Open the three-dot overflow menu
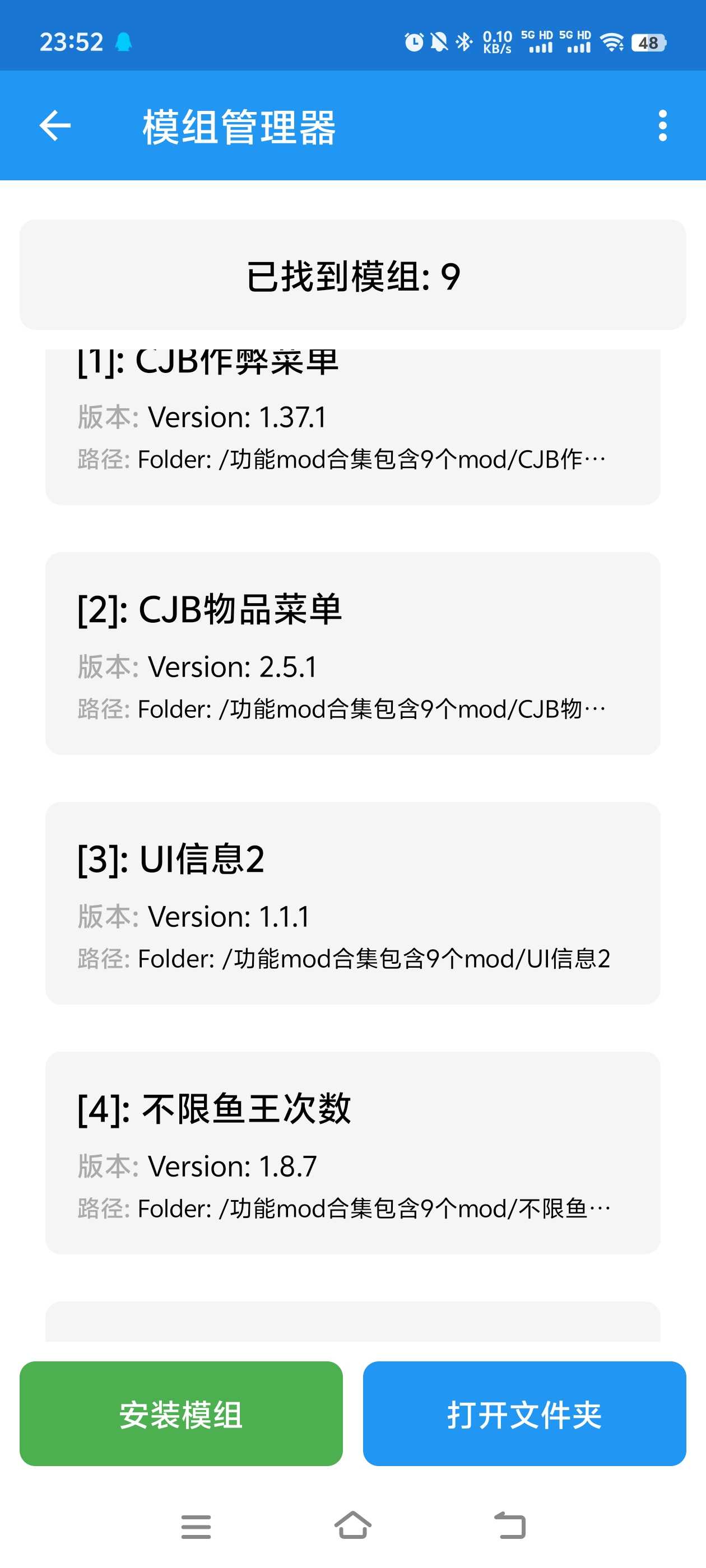 point(662,126)
